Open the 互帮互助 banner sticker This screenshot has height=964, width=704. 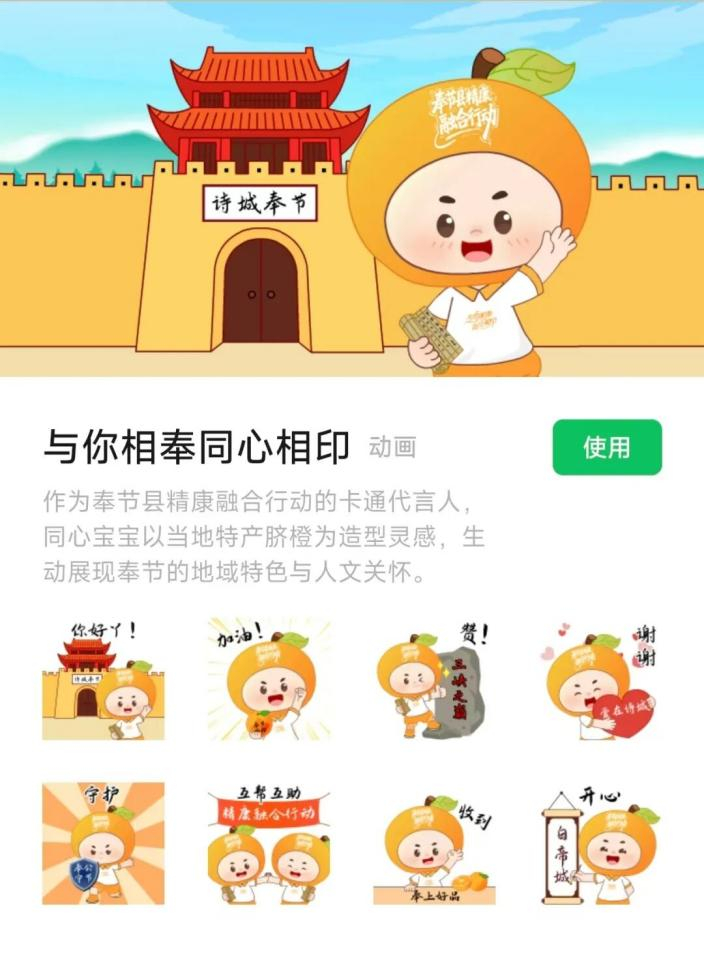pos(269,843)
